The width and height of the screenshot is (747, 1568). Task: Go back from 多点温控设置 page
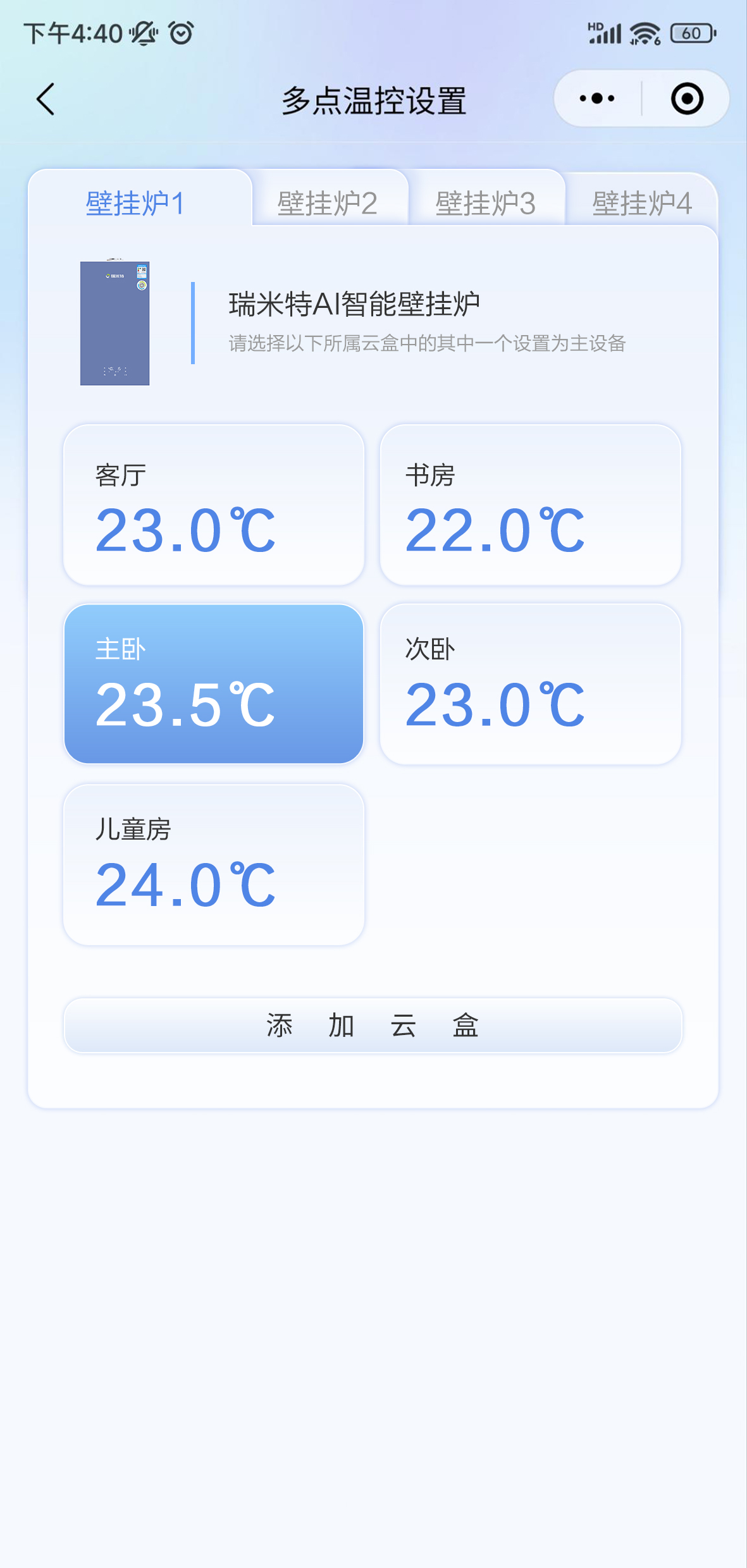pos(46,99)
